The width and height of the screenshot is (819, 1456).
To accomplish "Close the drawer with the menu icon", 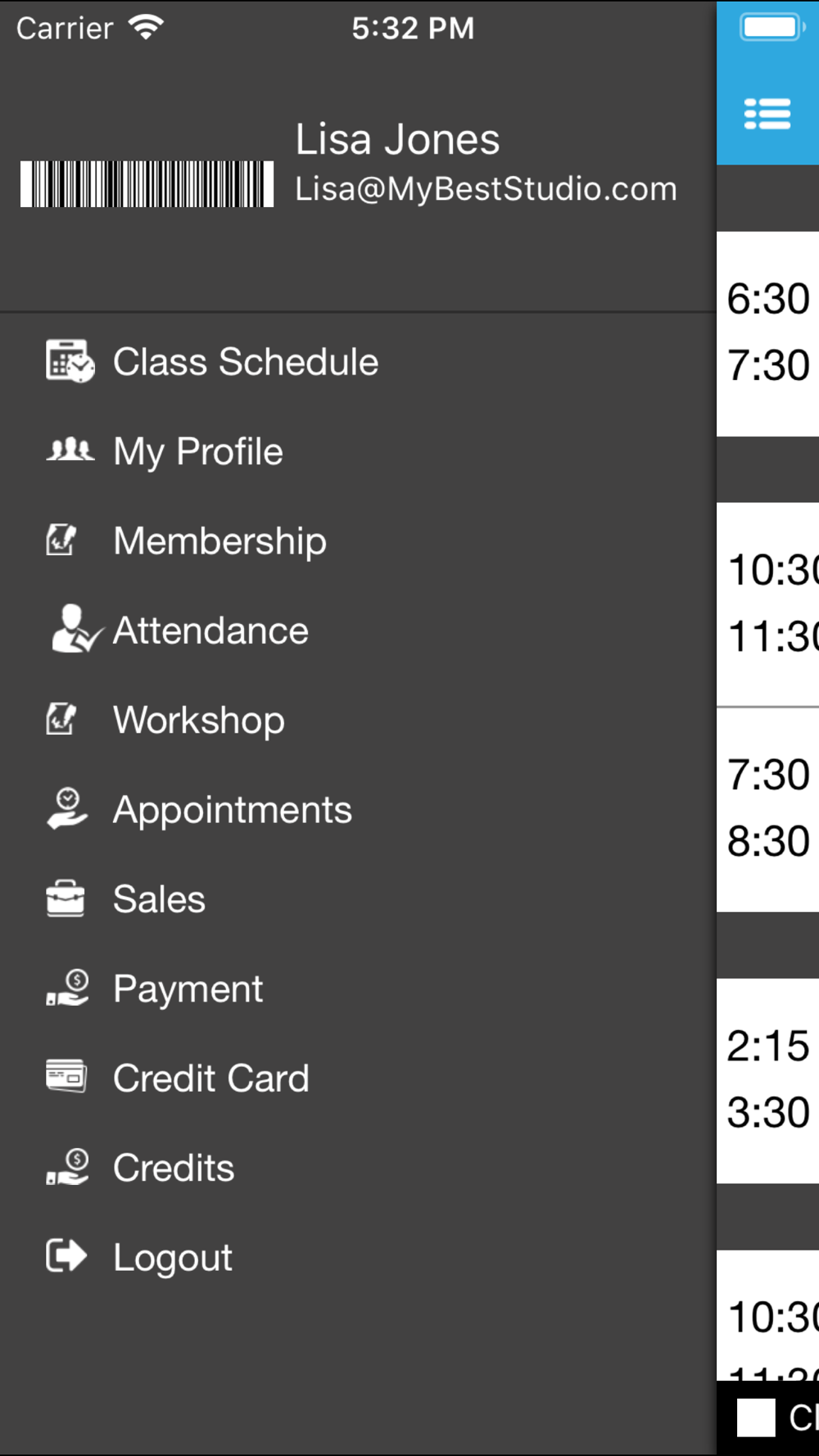I will pyautogui.click(x=767, y=114).
